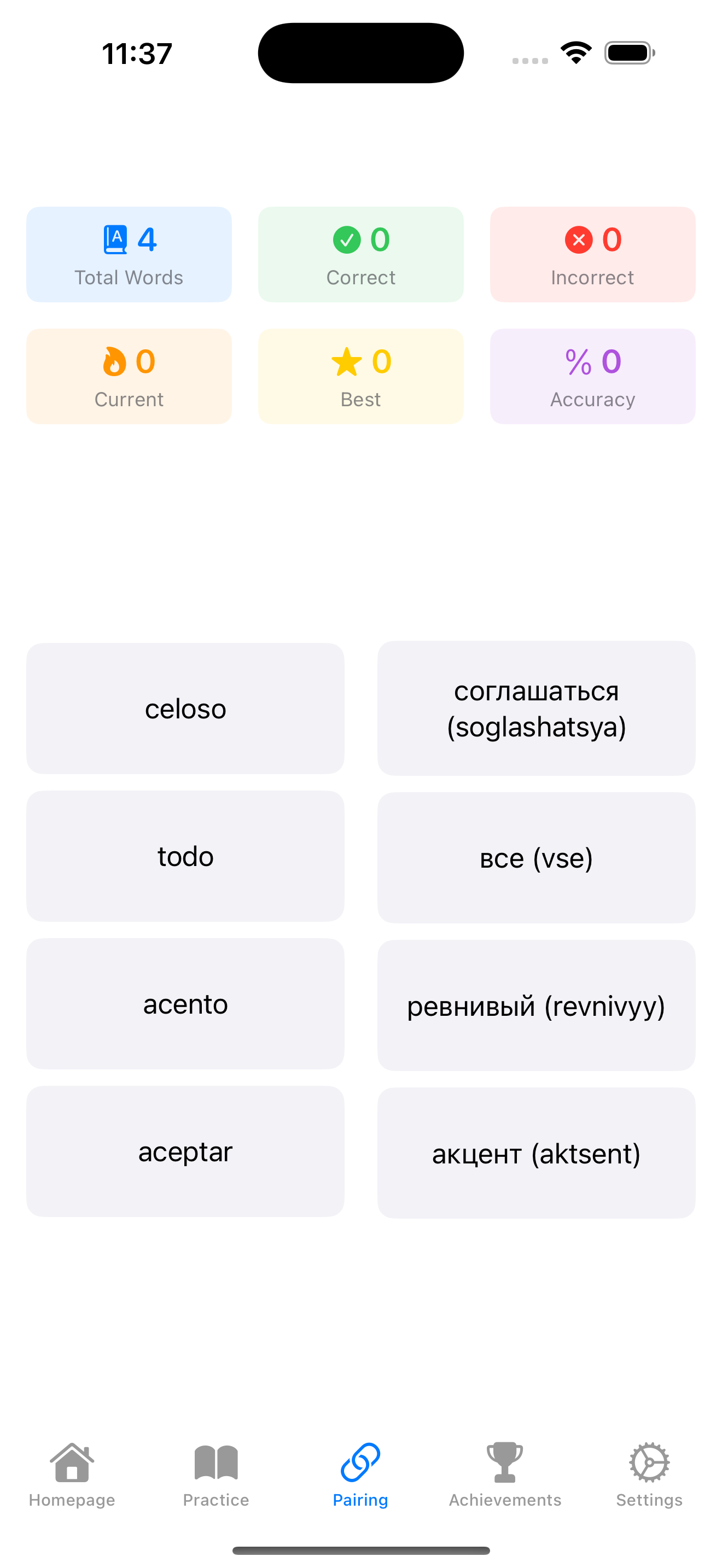The width and height of the screenshot is (722, 1568).
Task: Open Settings using the gear icon
Action: click(649, 1461)
